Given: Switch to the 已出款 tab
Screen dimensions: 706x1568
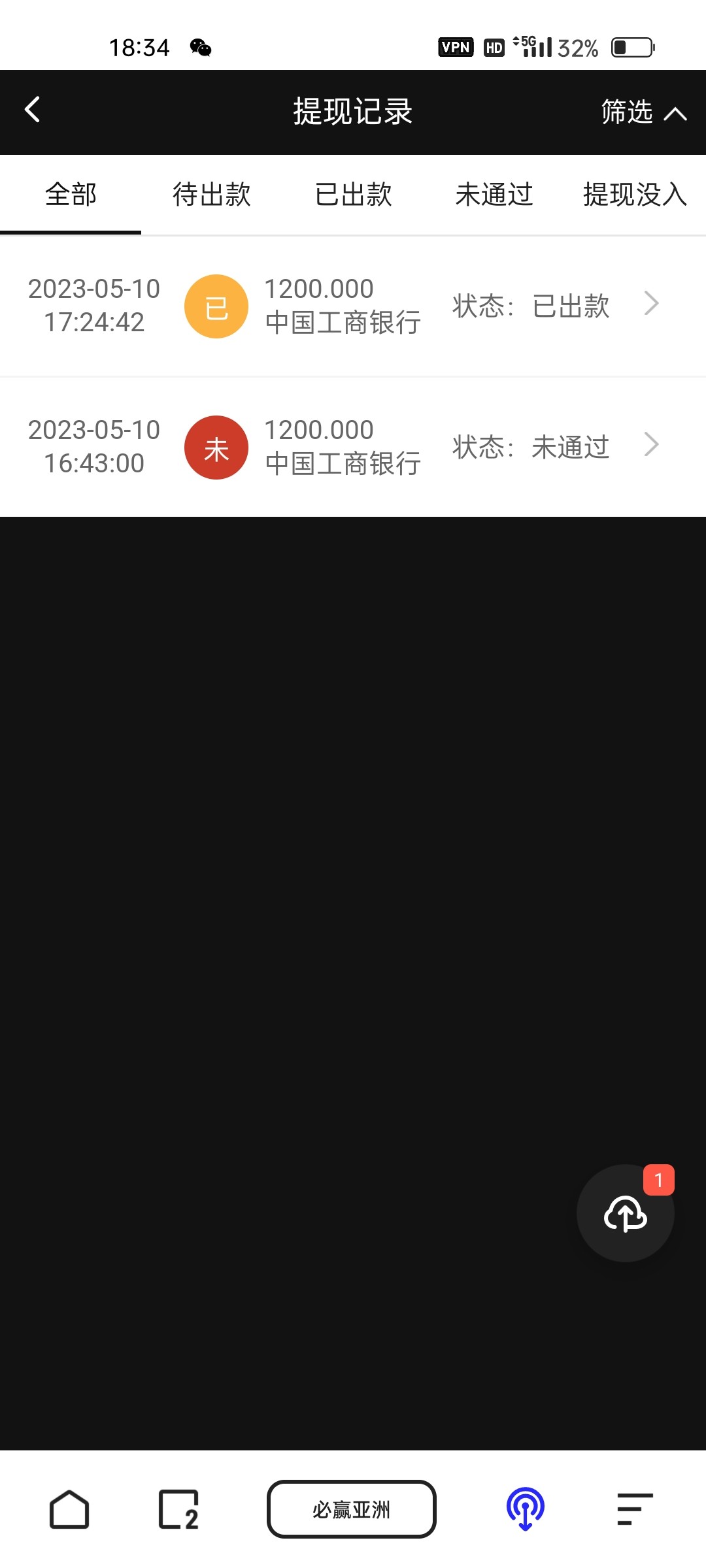Looking at the screenshot, I should click(x=352, y=194).
